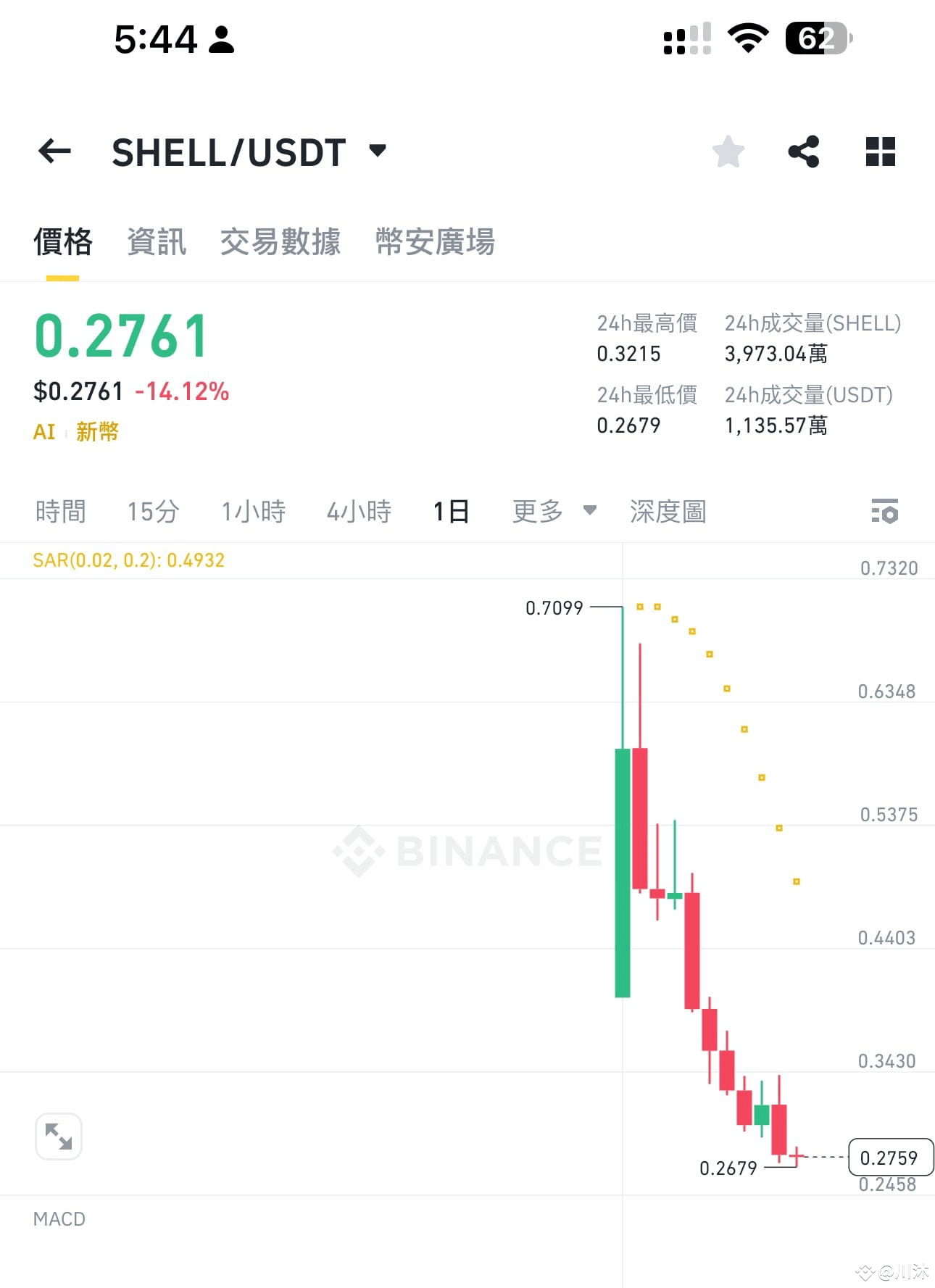Open the share icon for SHELL/USDT
The width and height of the screenshot is (935, 1288).
[804, 151]
